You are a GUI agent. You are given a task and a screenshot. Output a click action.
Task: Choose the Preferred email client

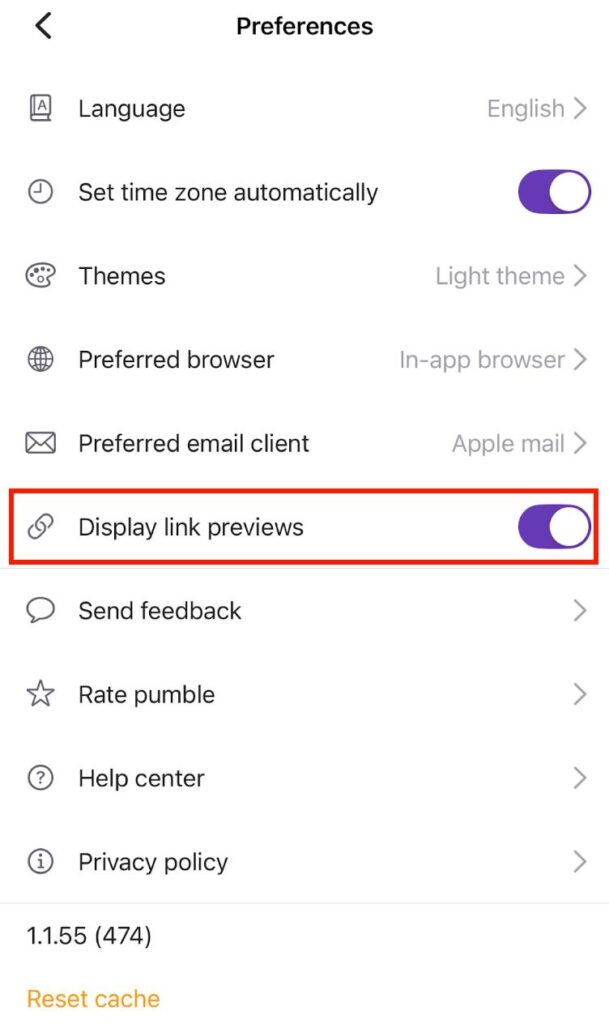pyautogui.click(x=304, y=443)
